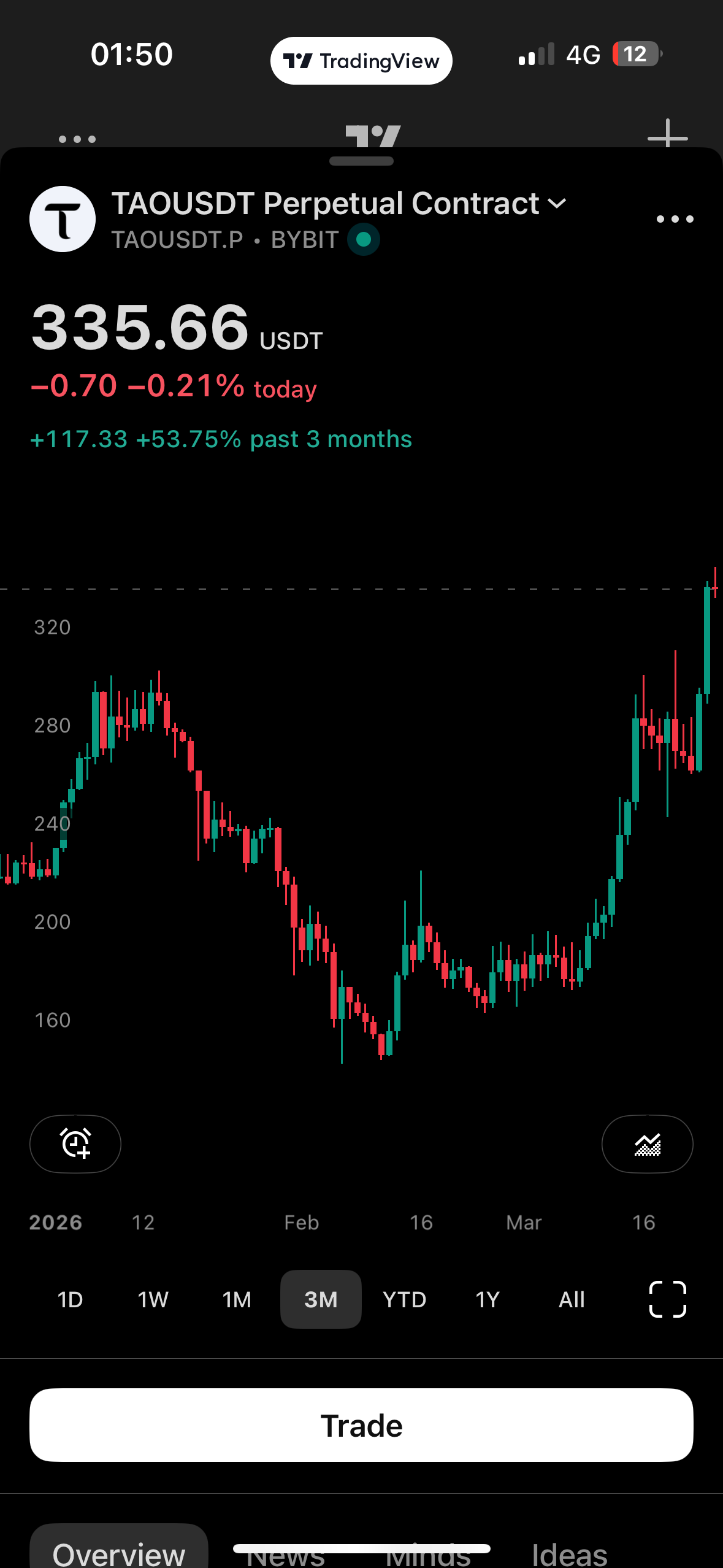This screenshot has height=1568, width=723.
Task: Switch to the 1W time range
Action: click(153, 1299)
